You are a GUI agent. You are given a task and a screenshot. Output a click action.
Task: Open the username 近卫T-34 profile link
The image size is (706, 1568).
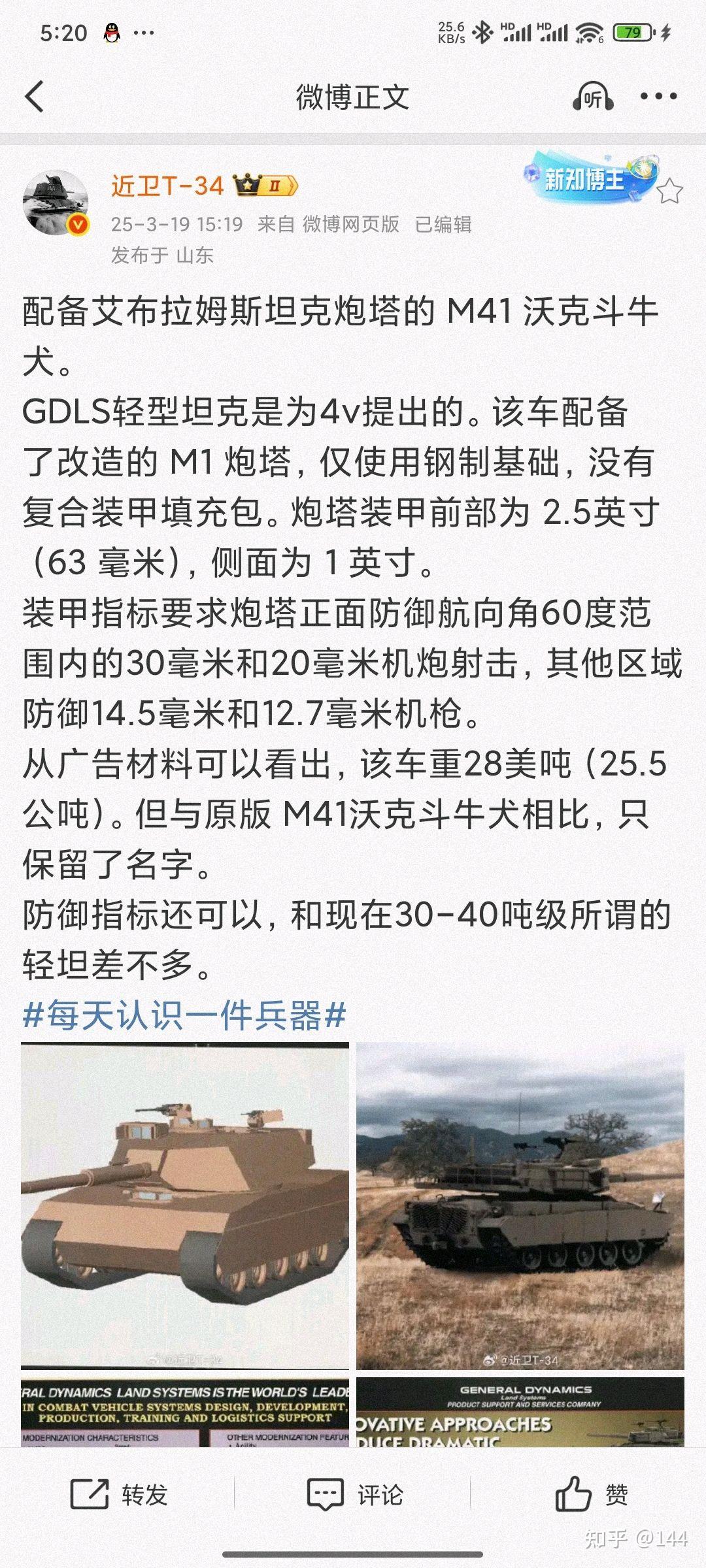coord(167,186)
